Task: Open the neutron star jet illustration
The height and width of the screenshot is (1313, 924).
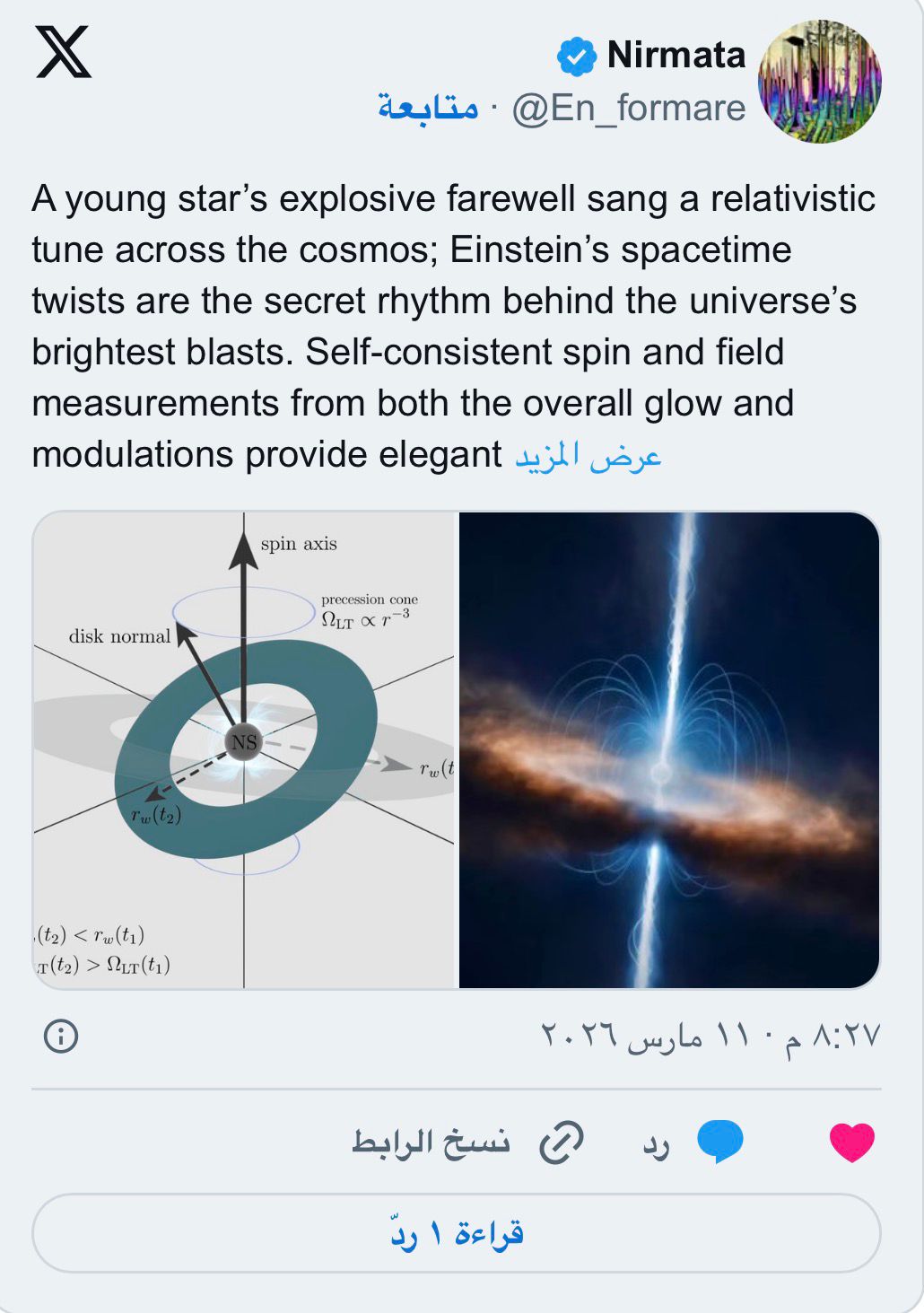Action: 668,750
